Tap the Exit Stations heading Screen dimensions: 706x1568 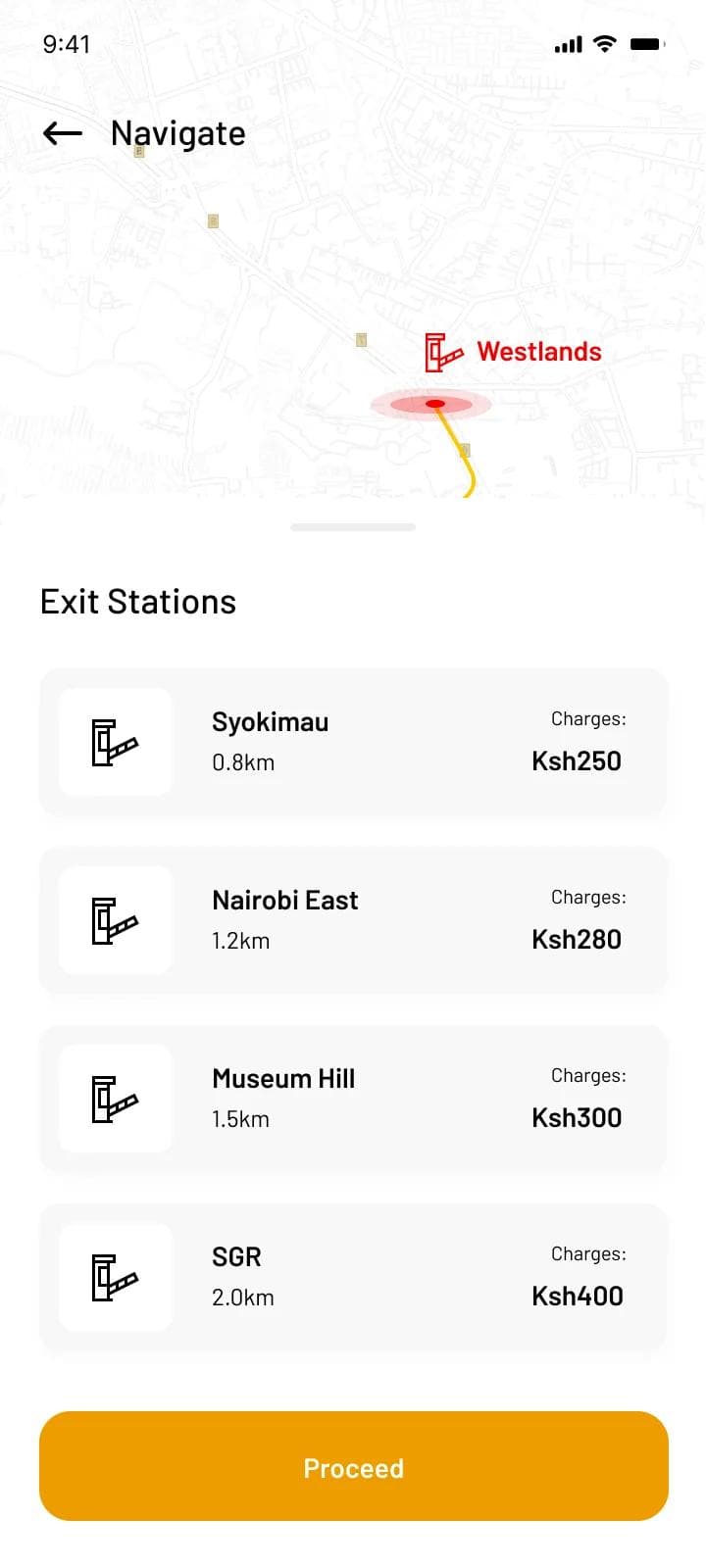coord(137,601)
